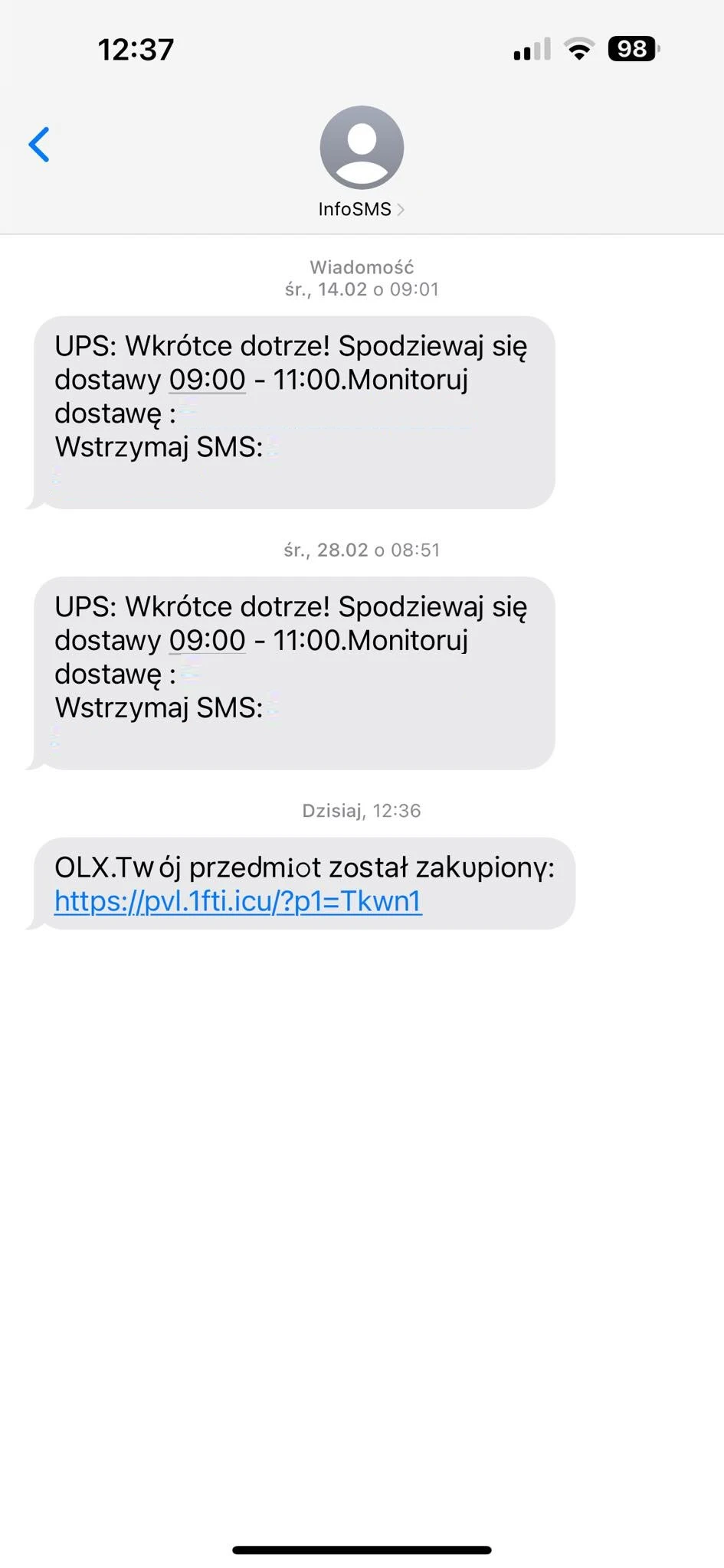Tap the Wi-Fi icon in status bar
724x1568 pixels.
click(x=580, y=48)
